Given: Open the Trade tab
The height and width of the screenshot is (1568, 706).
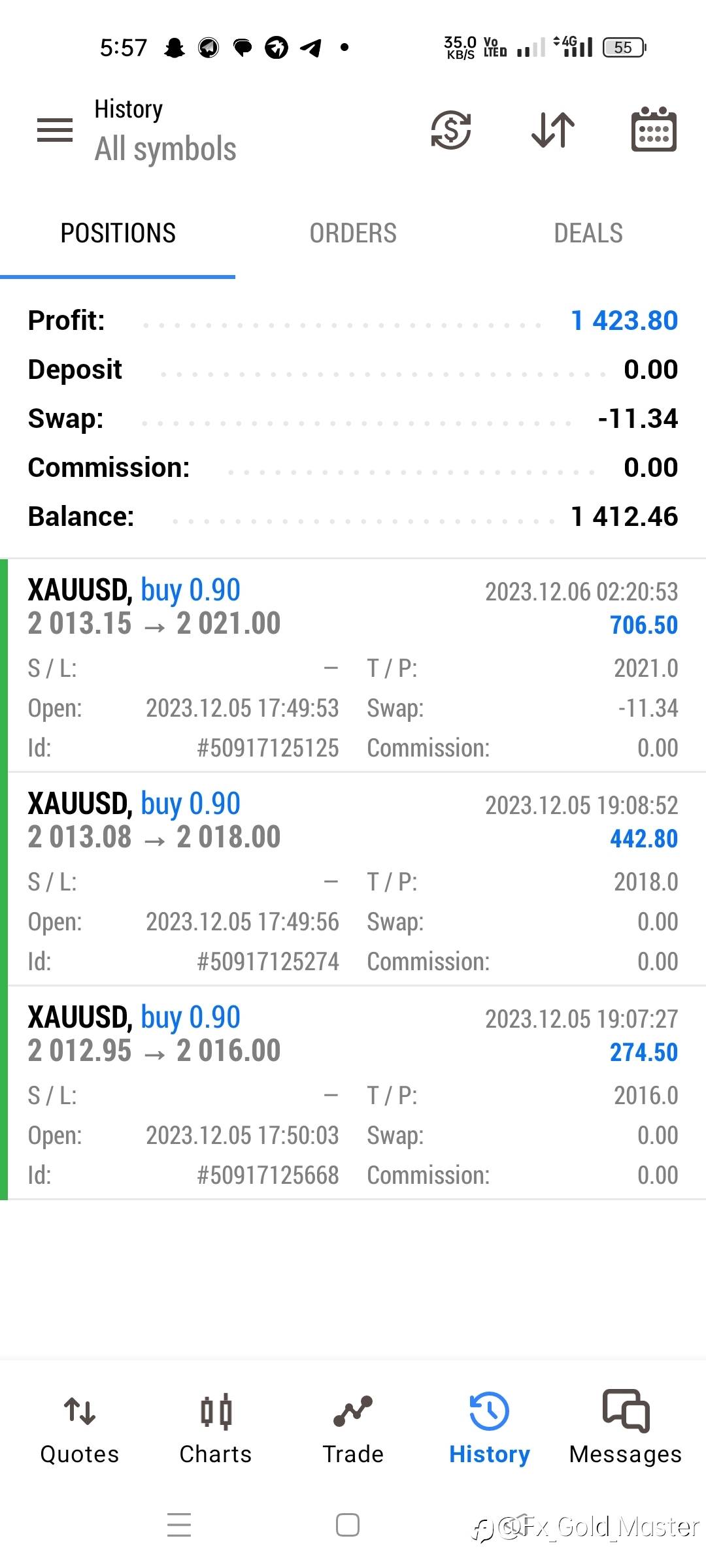Looking at the screenshot, I should tap(353, 1428).
